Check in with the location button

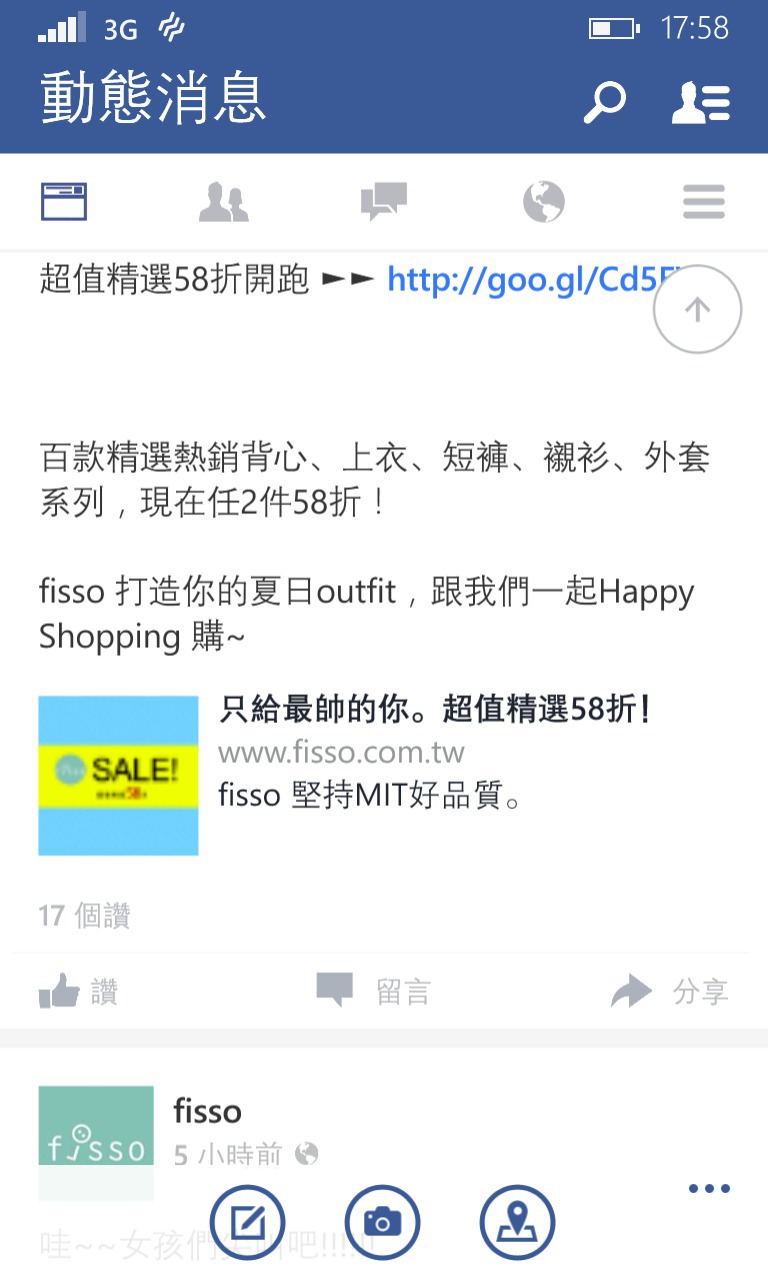517,1222
